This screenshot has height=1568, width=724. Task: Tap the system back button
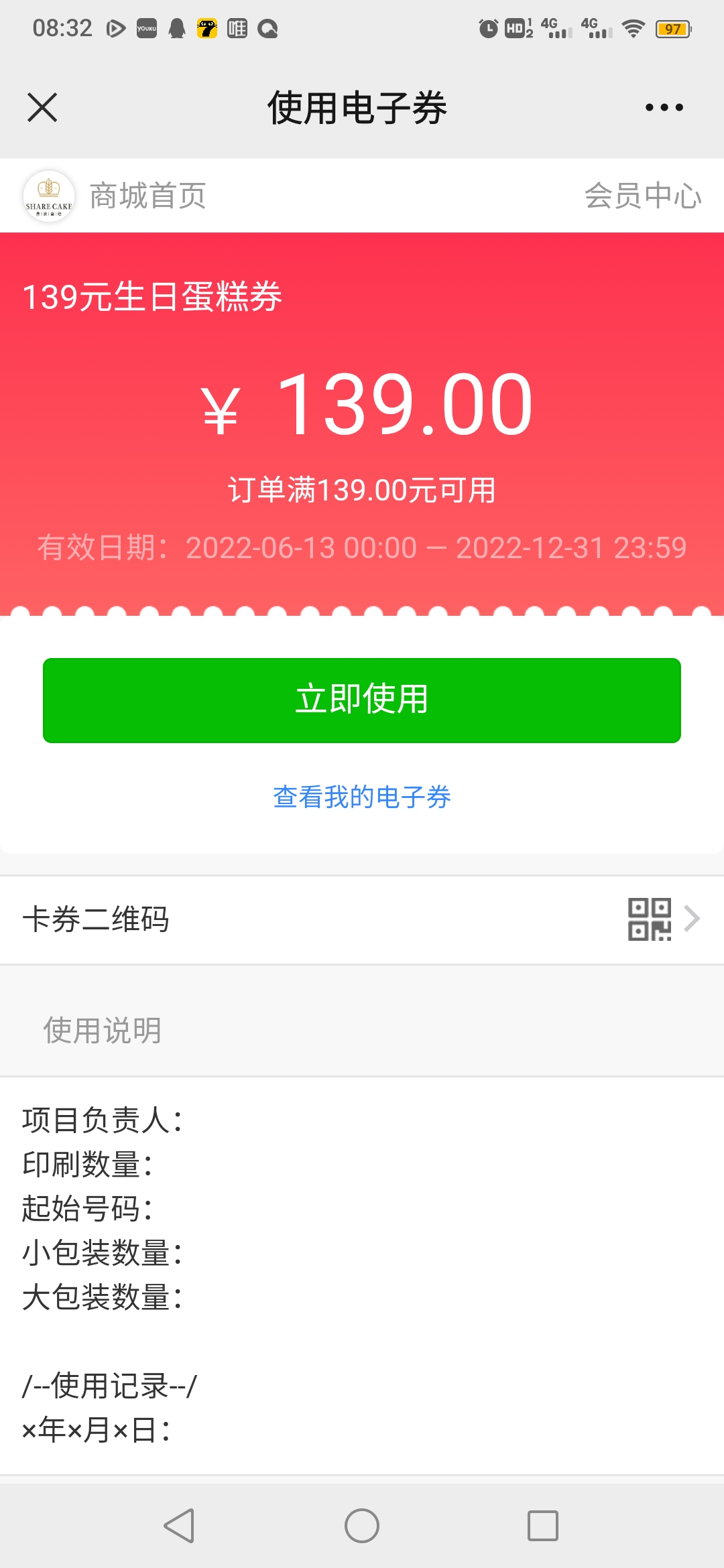pos(180,1526)
